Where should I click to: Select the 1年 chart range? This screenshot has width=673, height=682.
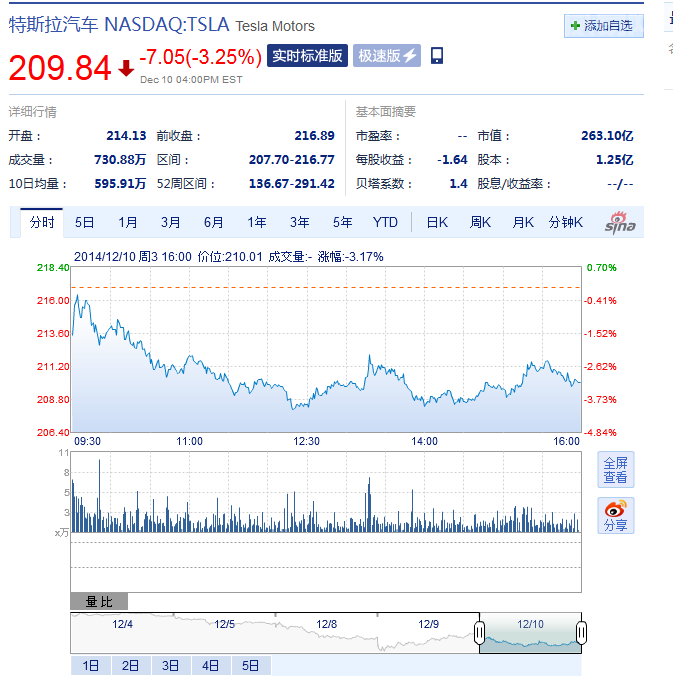point(257,222)
